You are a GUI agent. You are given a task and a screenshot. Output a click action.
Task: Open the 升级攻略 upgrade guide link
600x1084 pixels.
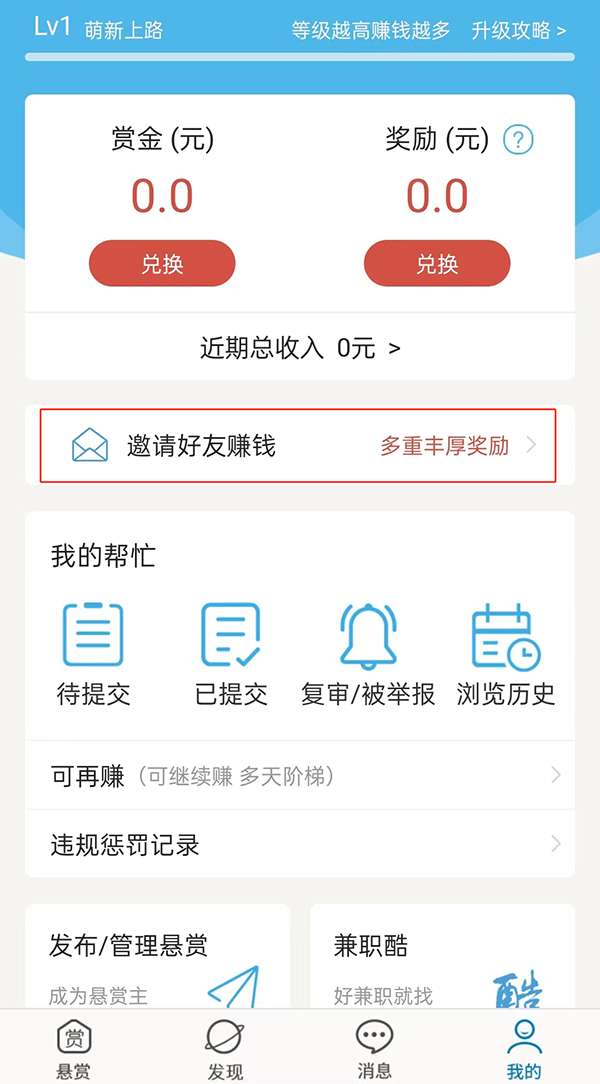518,30
